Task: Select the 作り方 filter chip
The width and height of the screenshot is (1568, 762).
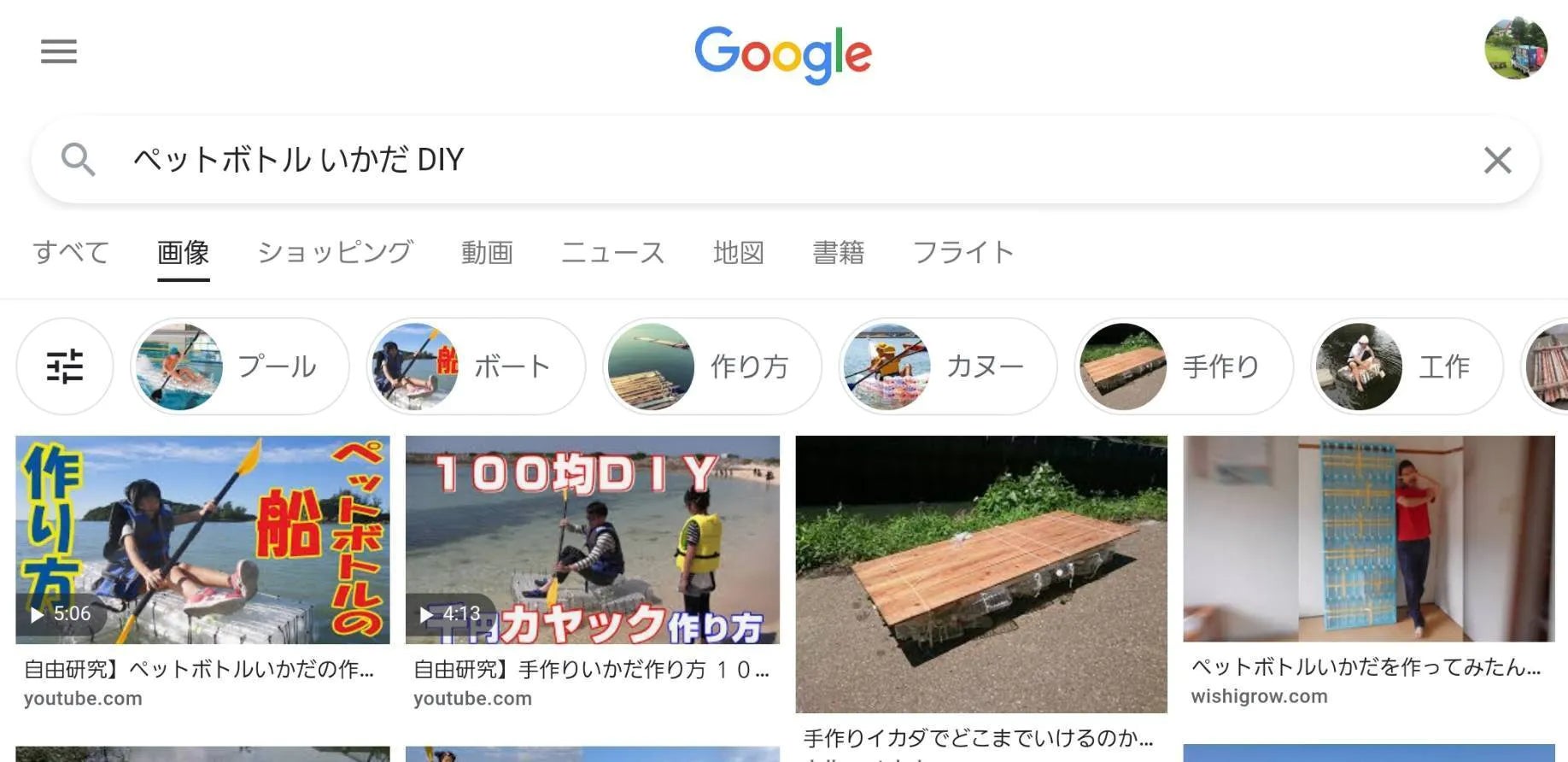Action: click(712, 366)
